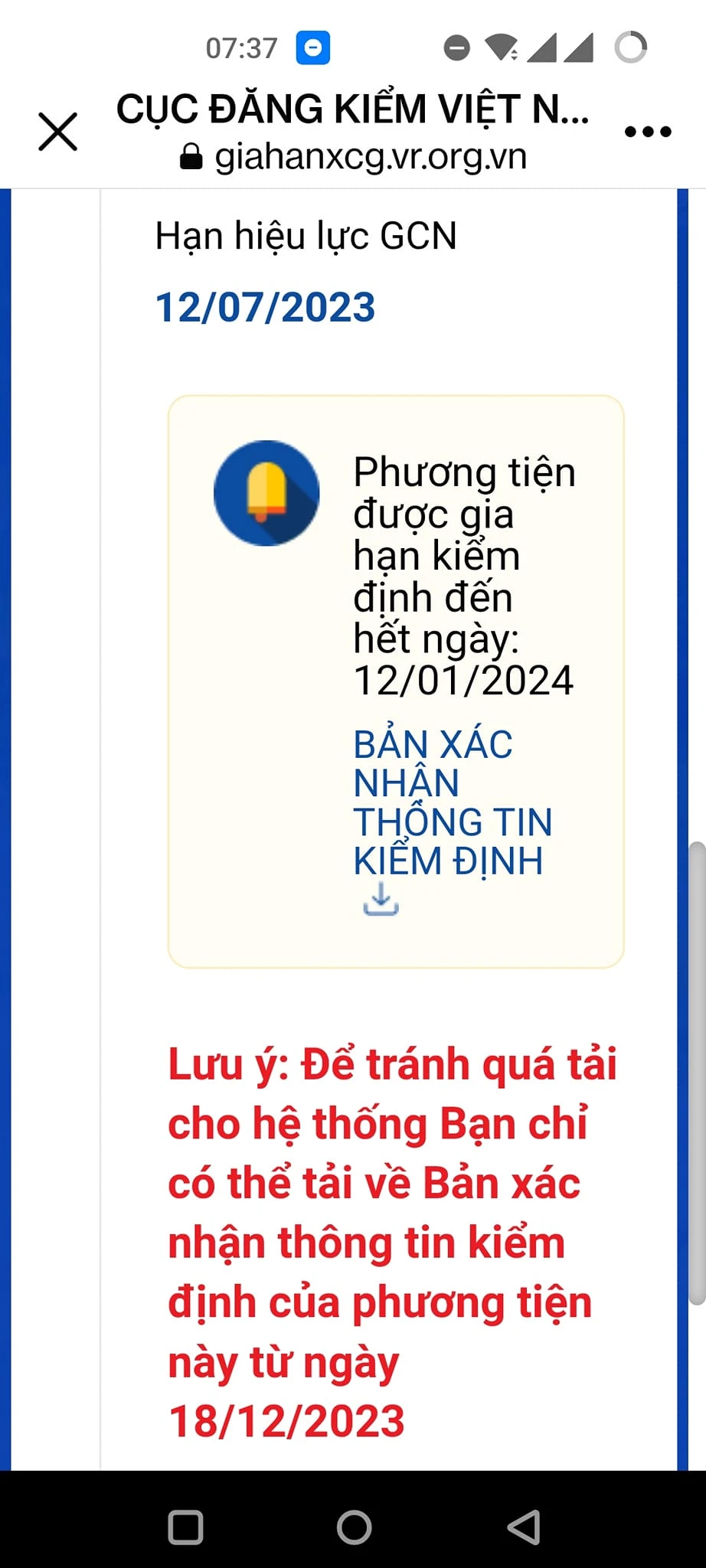Tap the system home button

[354, 1527]
